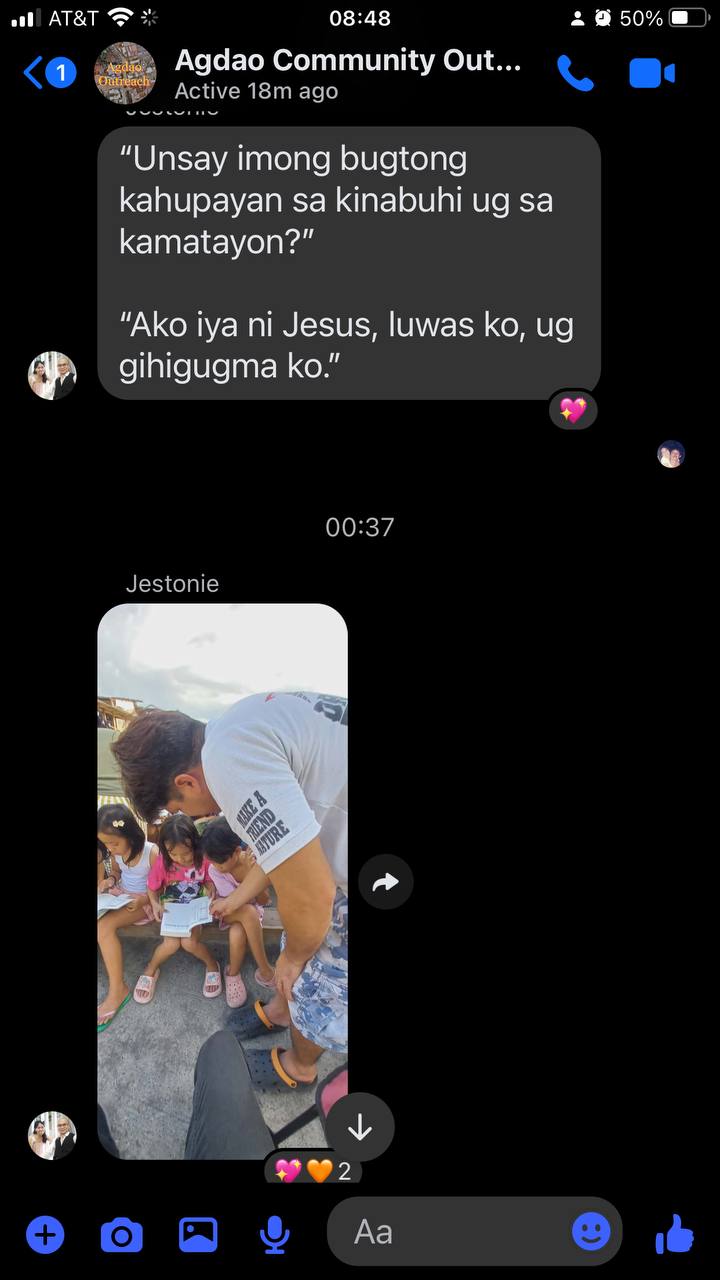720x1280 pixels.
Task: Start a video call with the group
Action: pyautogui.click(x=652, y=73)
